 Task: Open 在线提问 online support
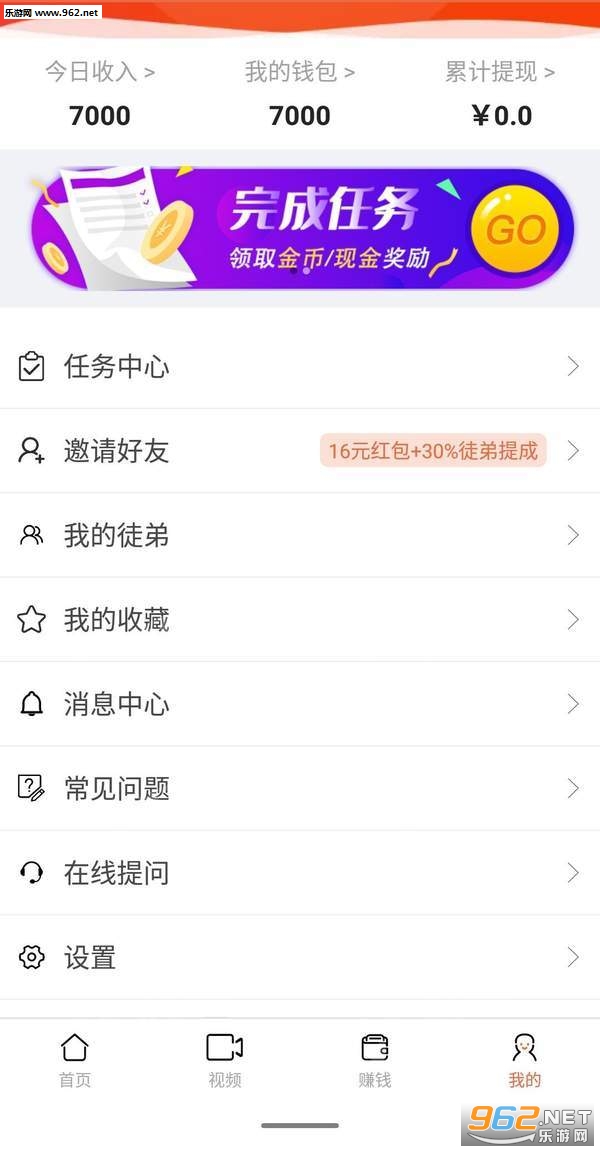[x=300, y=873]
